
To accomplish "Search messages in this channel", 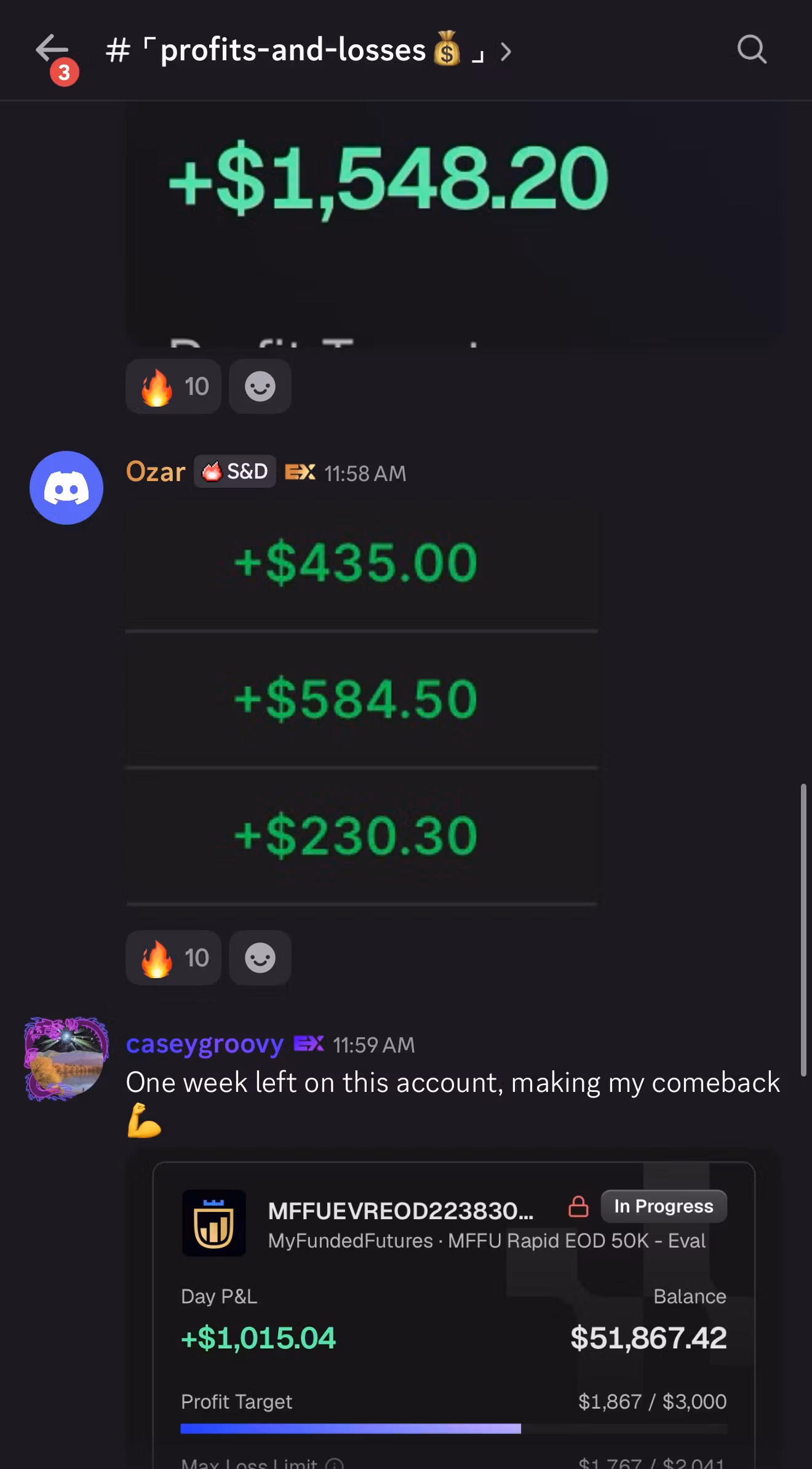I will (x=752, y=49).
